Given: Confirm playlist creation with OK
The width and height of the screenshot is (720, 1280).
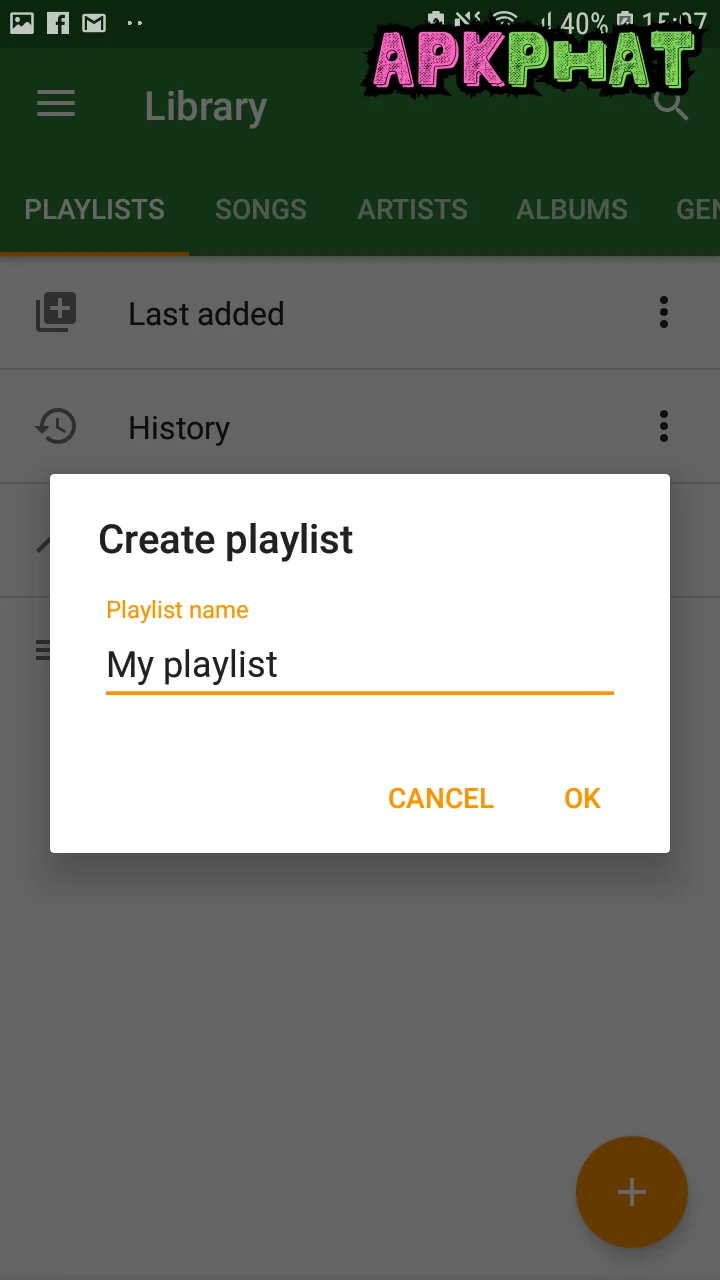Looking at the screenshot, I should (582, 798).
